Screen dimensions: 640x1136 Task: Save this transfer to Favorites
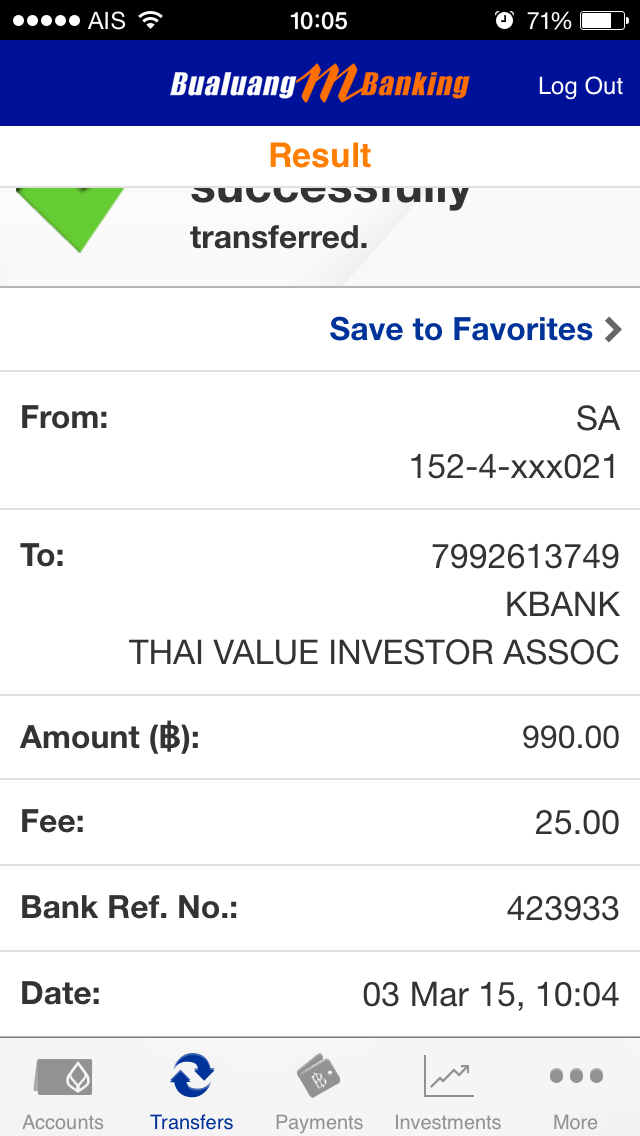pos(475,330)
